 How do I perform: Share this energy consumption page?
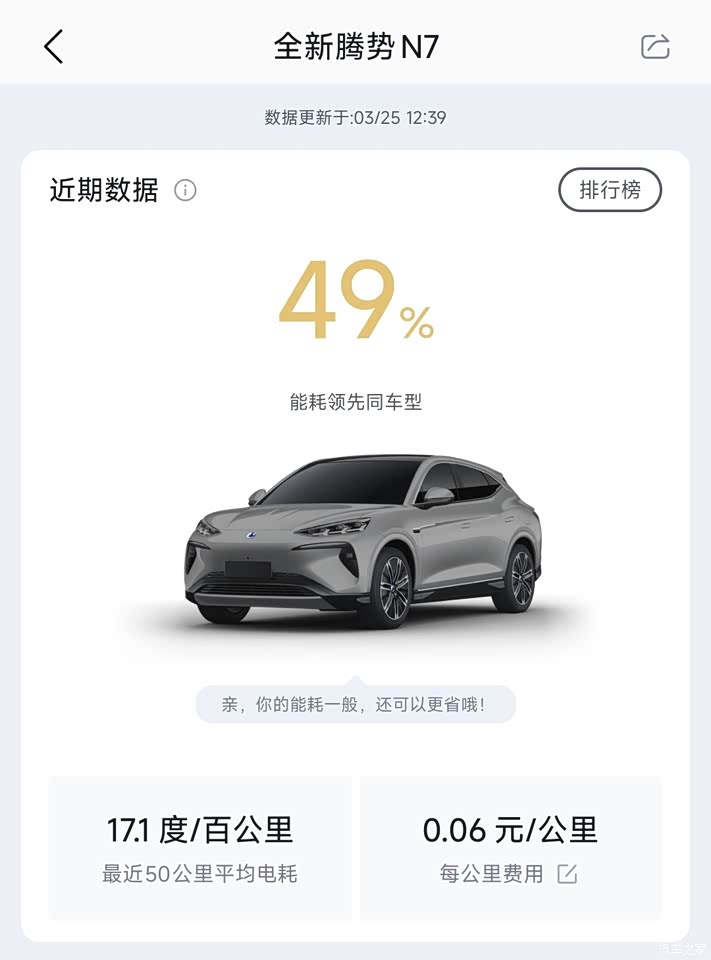(x=655, y=47)
